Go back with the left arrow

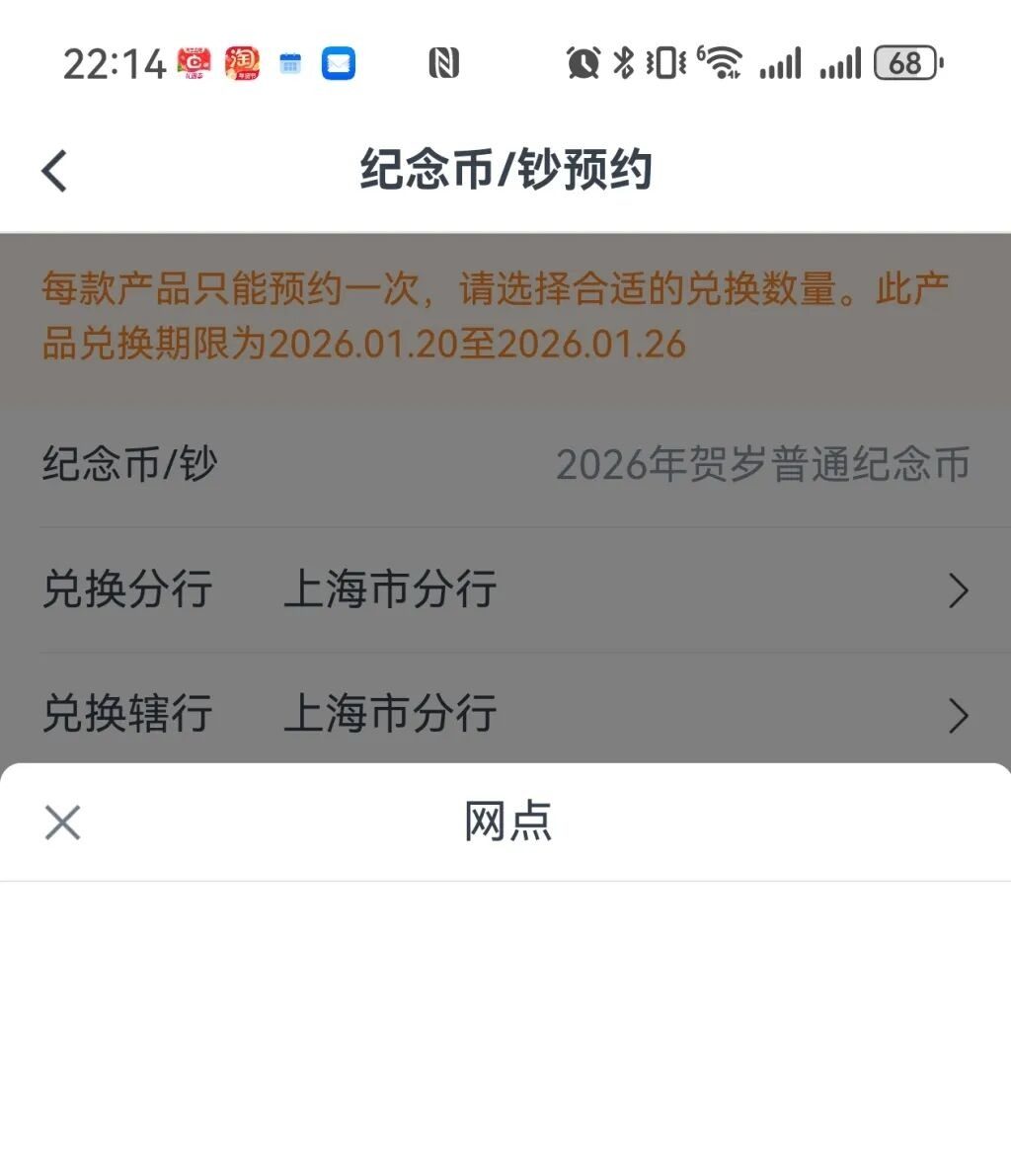click(54, 168)
